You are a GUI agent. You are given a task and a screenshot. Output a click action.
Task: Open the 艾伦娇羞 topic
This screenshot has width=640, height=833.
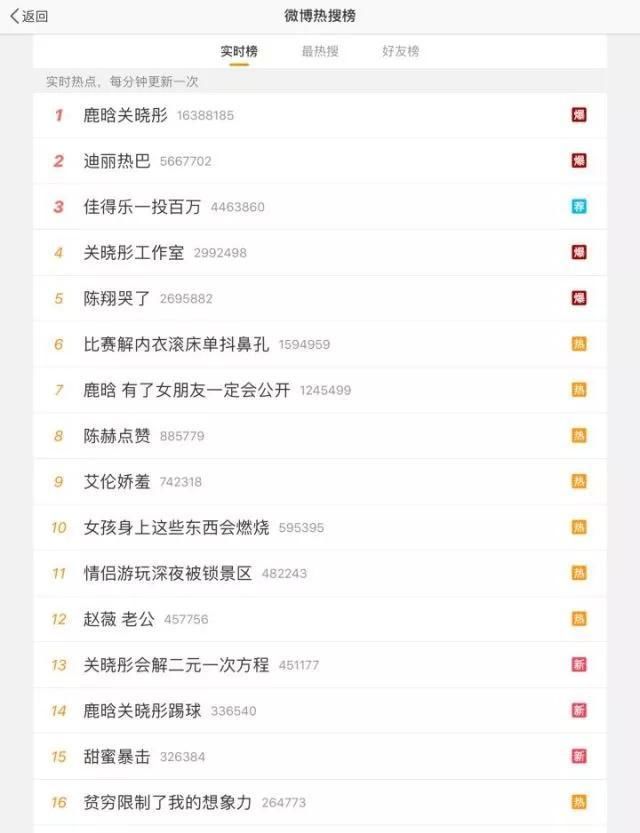117,482
